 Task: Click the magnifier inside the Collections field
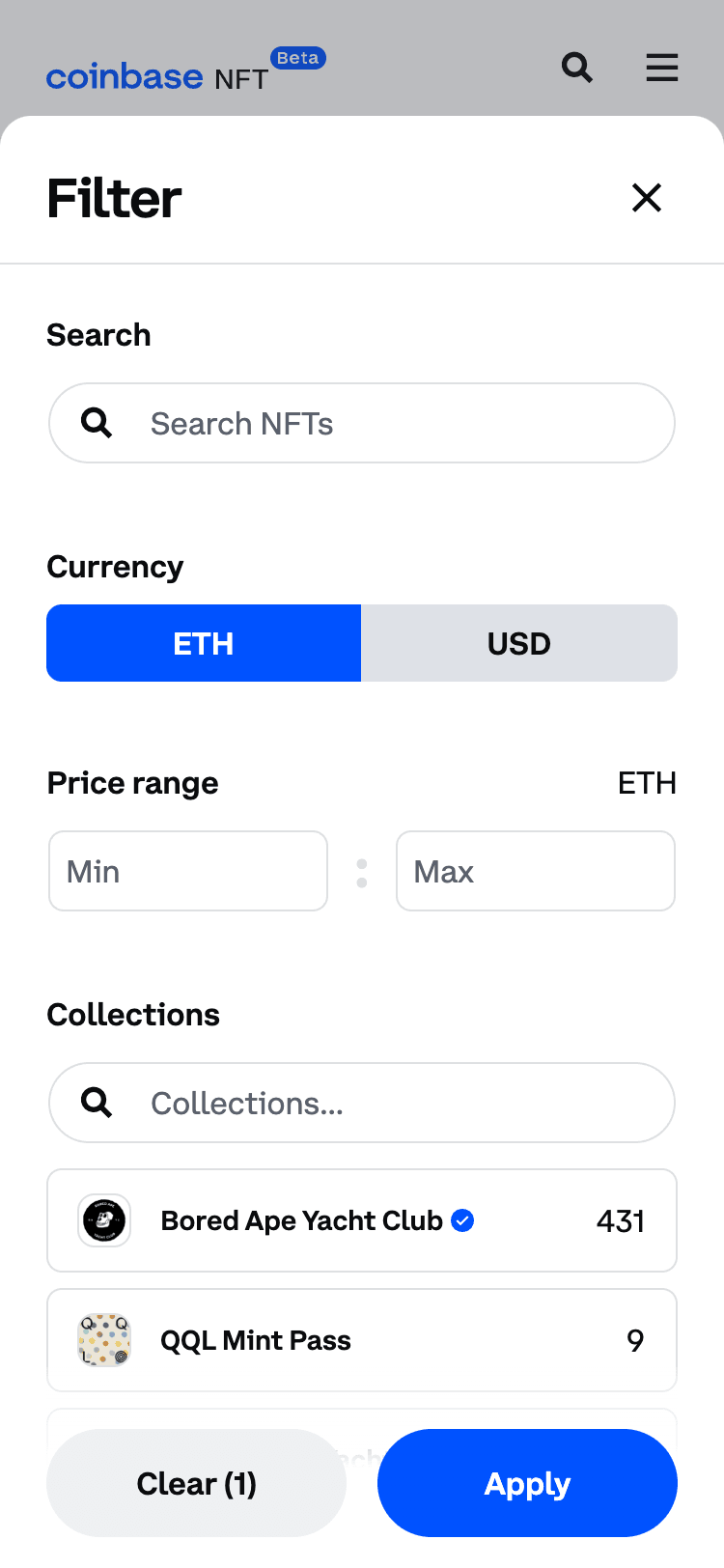pos(96,1103)
